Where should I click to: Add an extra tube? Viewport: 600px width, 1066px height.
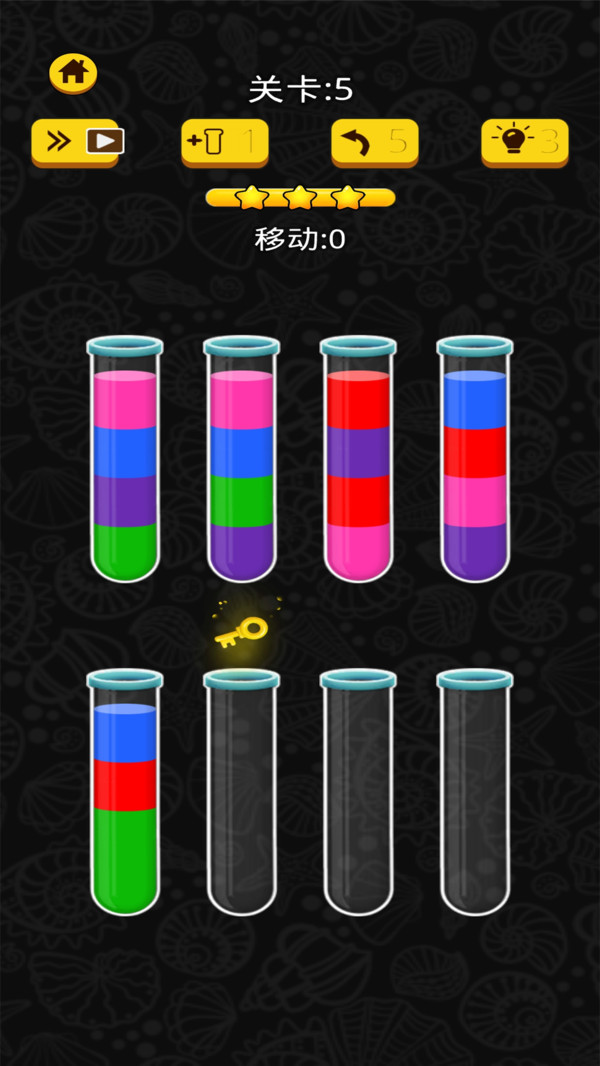click(224, 142)
